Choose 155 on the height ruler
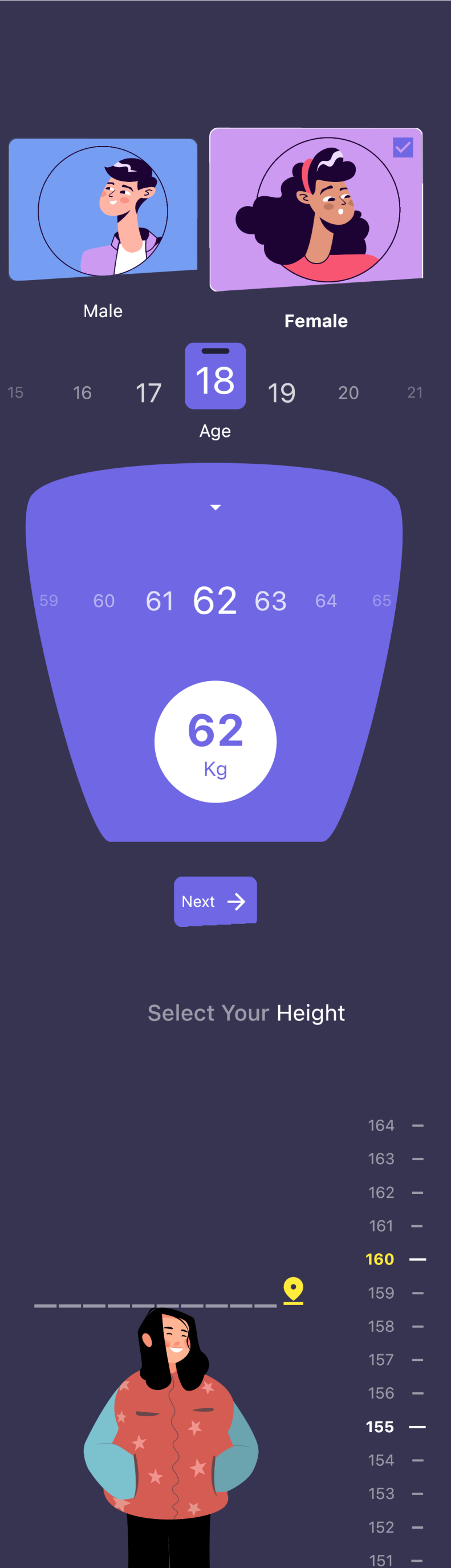This screenshot has height=1568, width=451. 380,1427
